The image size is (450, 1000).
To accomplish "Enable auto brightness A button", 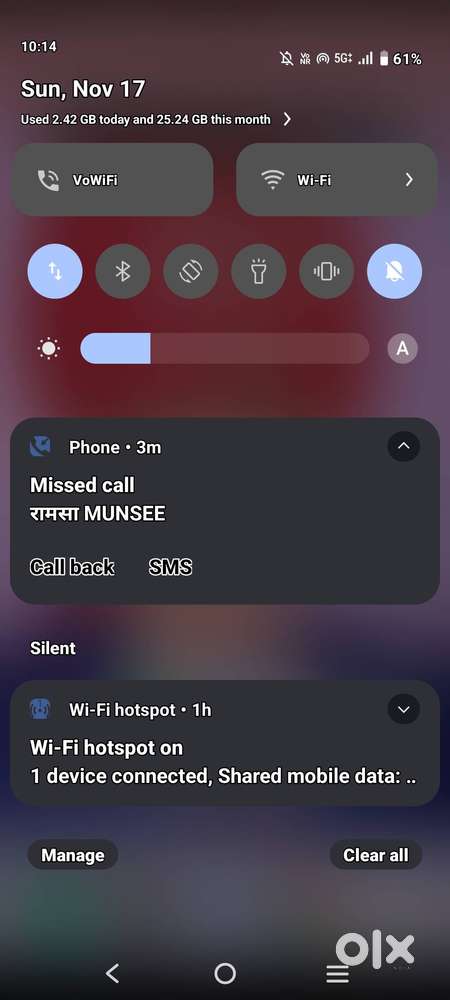I will point(402,349).
